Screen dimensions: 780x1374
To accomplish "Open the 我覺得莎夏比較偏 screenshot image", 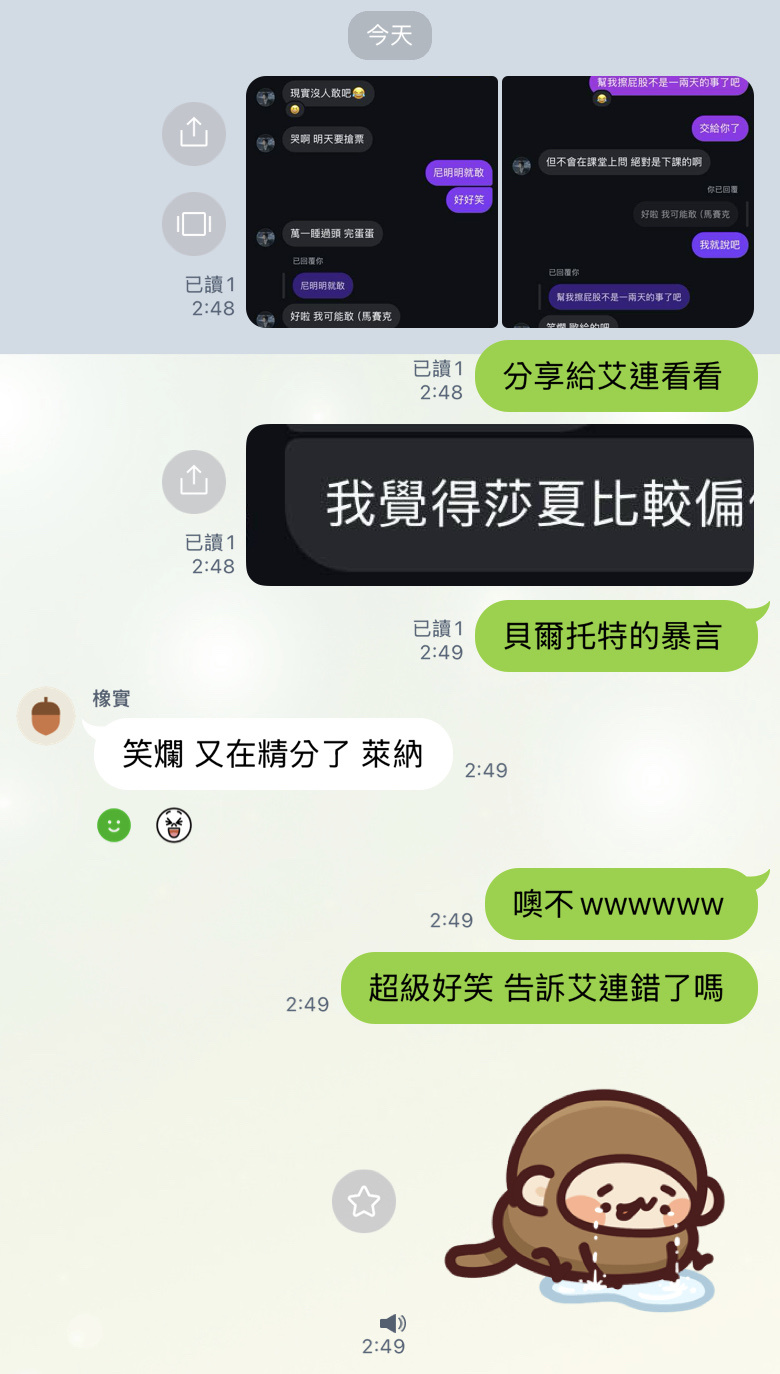I will click(500, 505).
